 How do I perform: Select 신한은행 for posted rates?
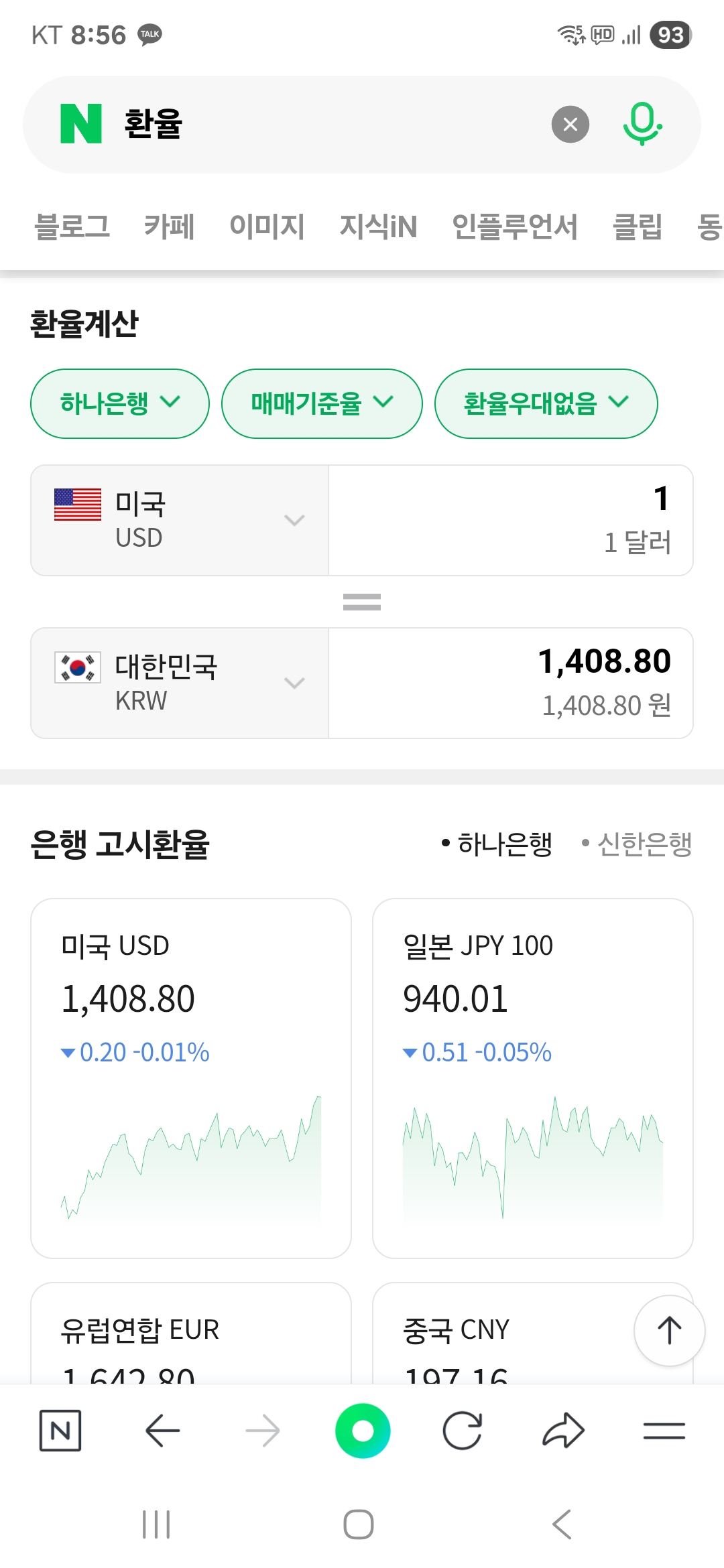(x=638, y=844)
